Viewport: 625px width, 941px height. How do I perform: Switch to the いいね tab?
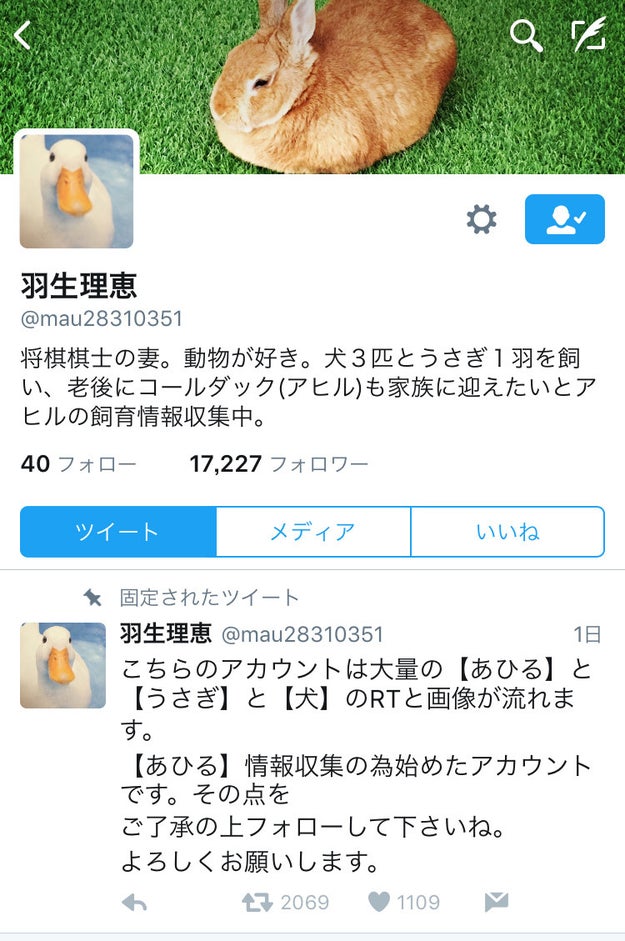[507, 532]
